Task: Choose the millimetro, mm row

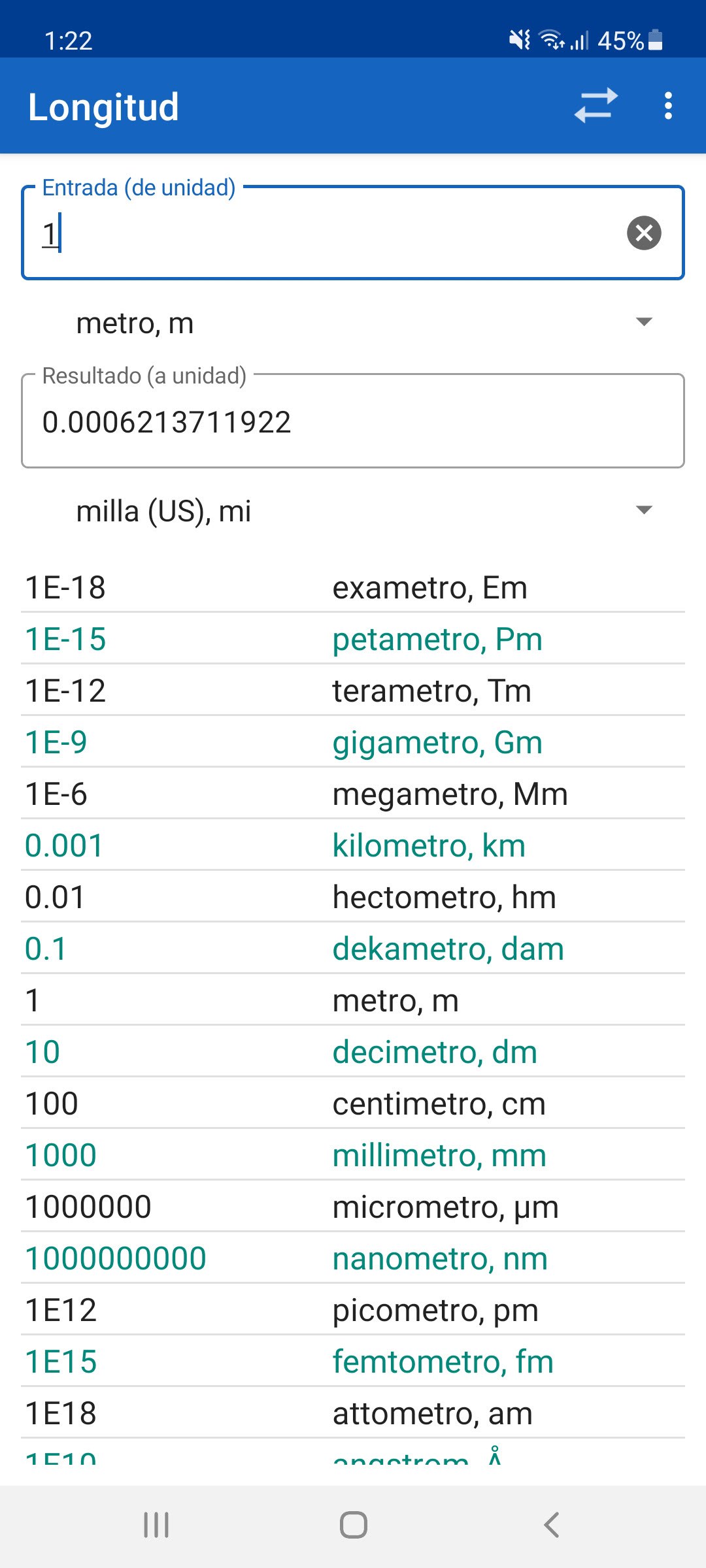Action: (x=353, y=1155)
